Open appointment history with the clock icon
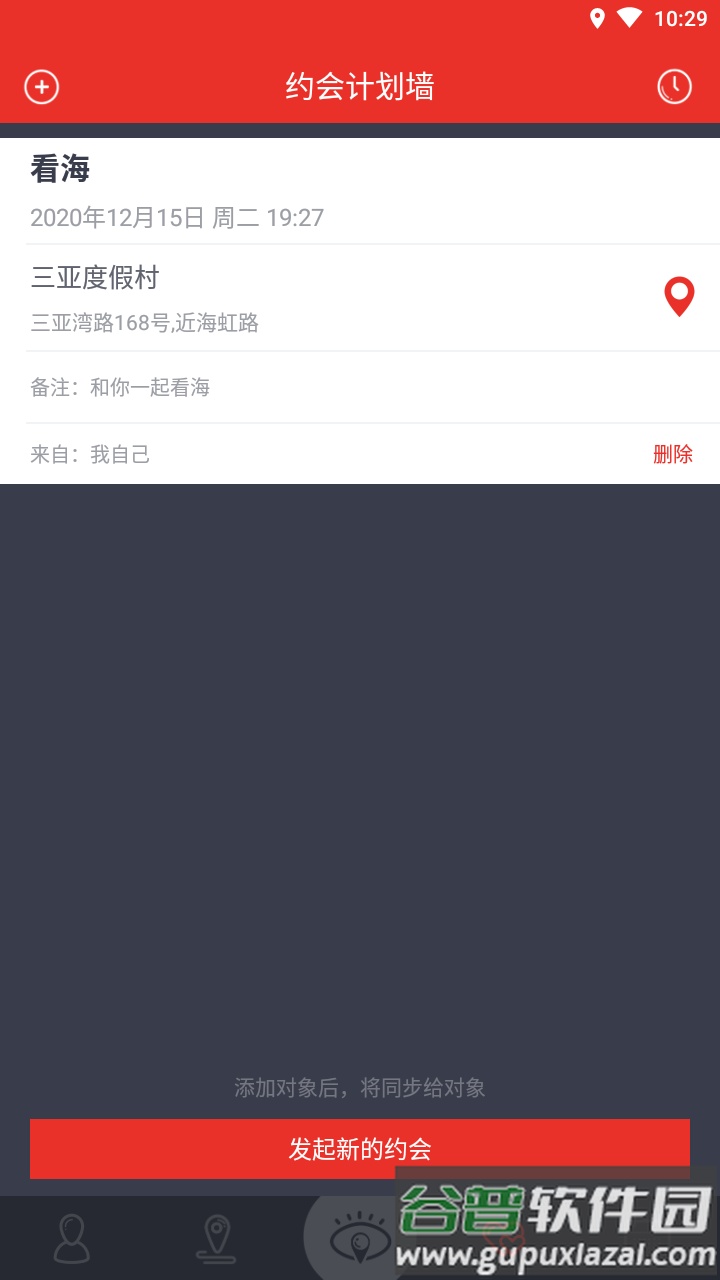This screenshot has height=1280, width=720. click(x=675, y=86)
